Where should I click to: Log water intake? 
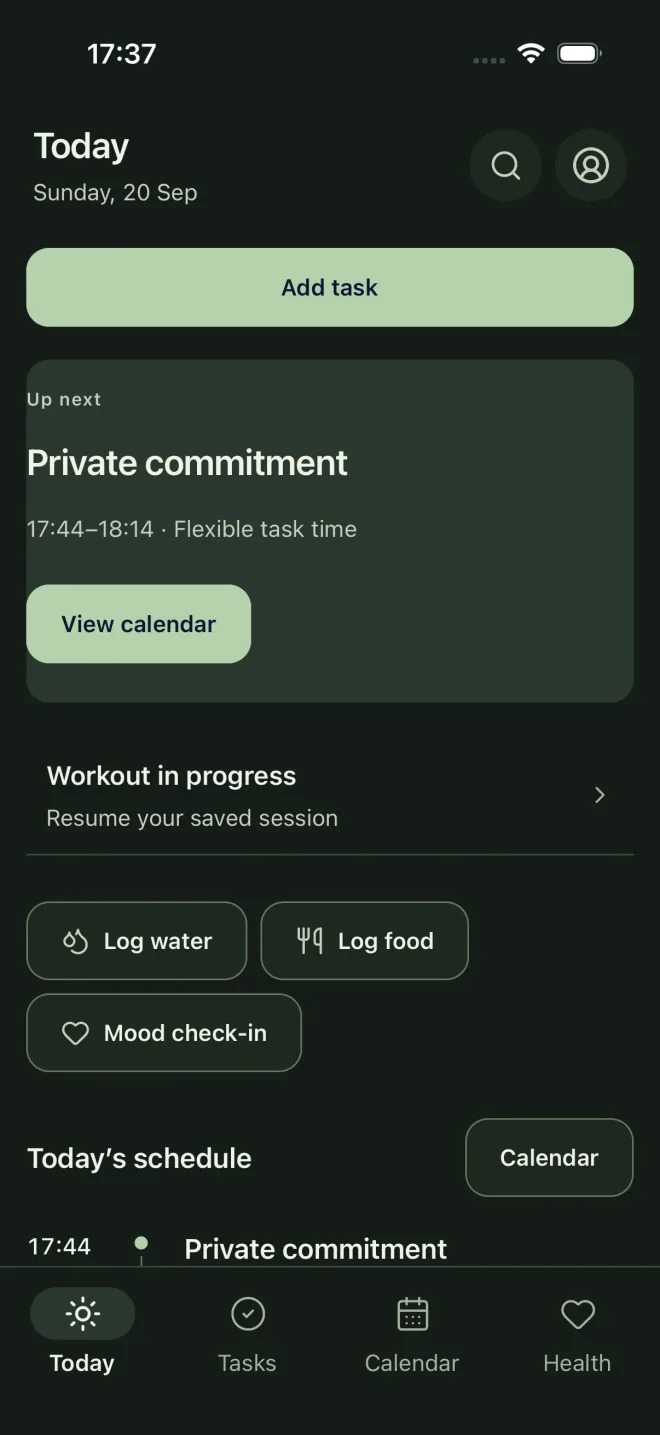(x=136, y=941)
